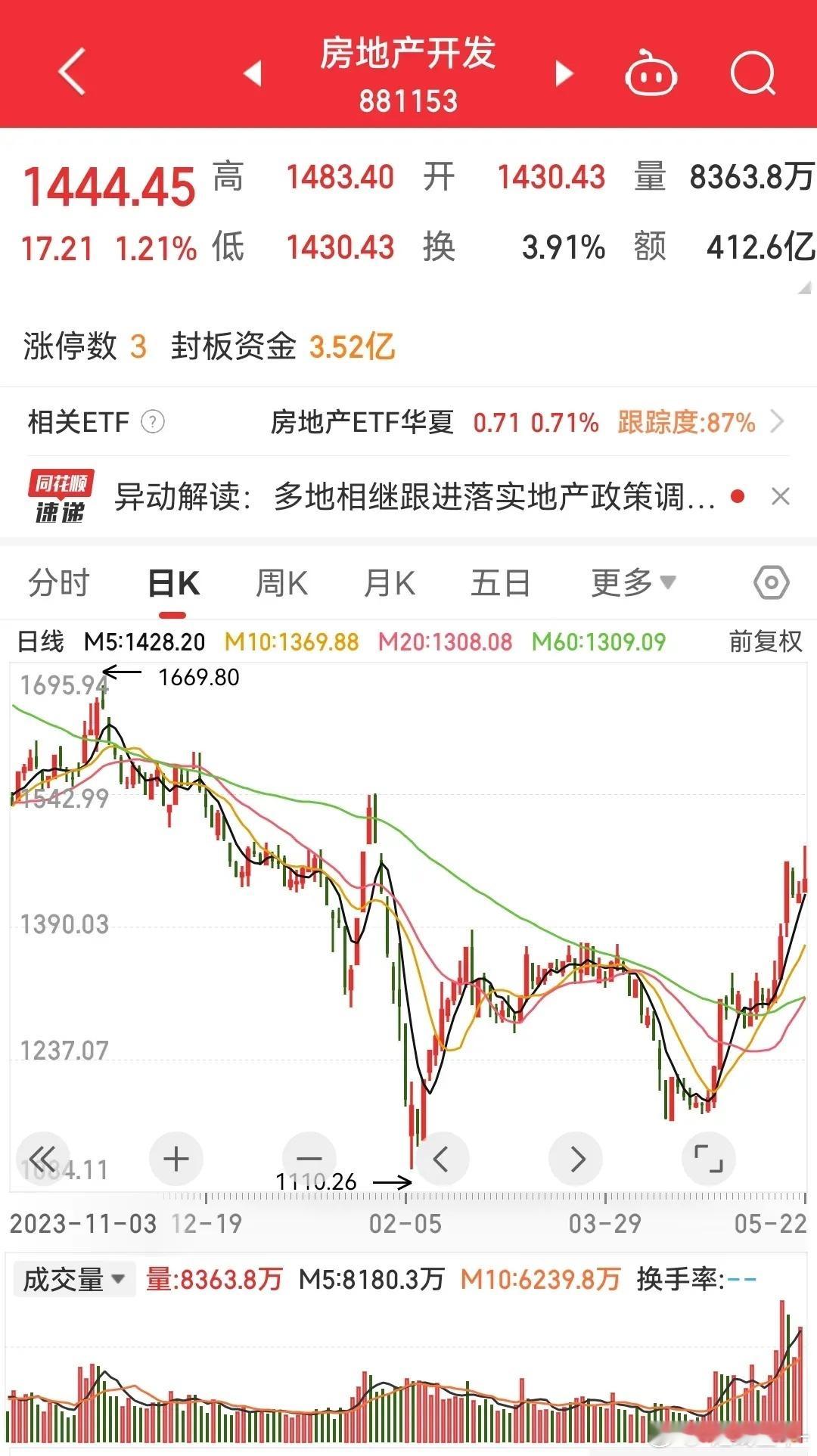Zoom in on the K-line chart
Screen dimensions: 817x1456
[176, 1158]
